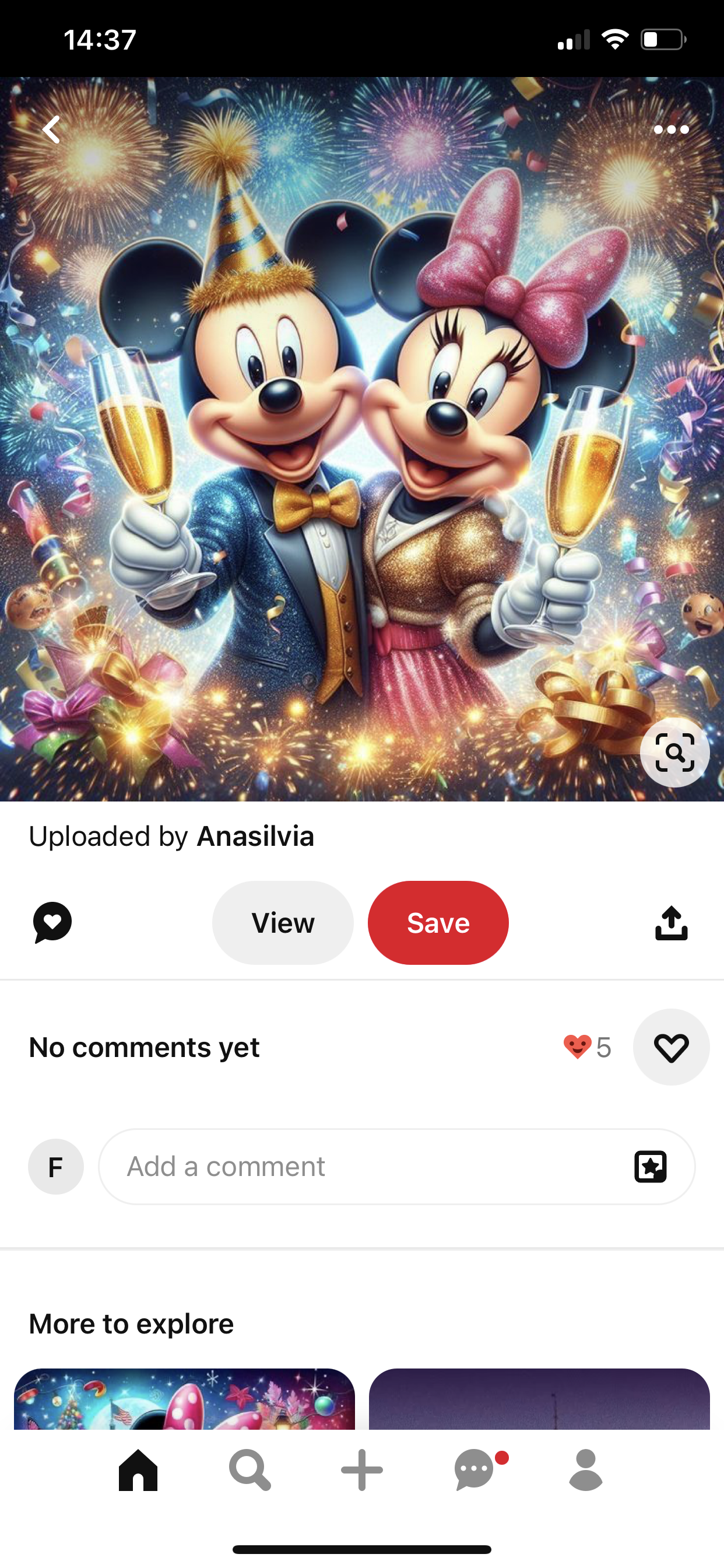The height and width of the screenshot is (1568, 724).
Task: Open the sticker picker in the comment box
Action: coord(651,1166)
